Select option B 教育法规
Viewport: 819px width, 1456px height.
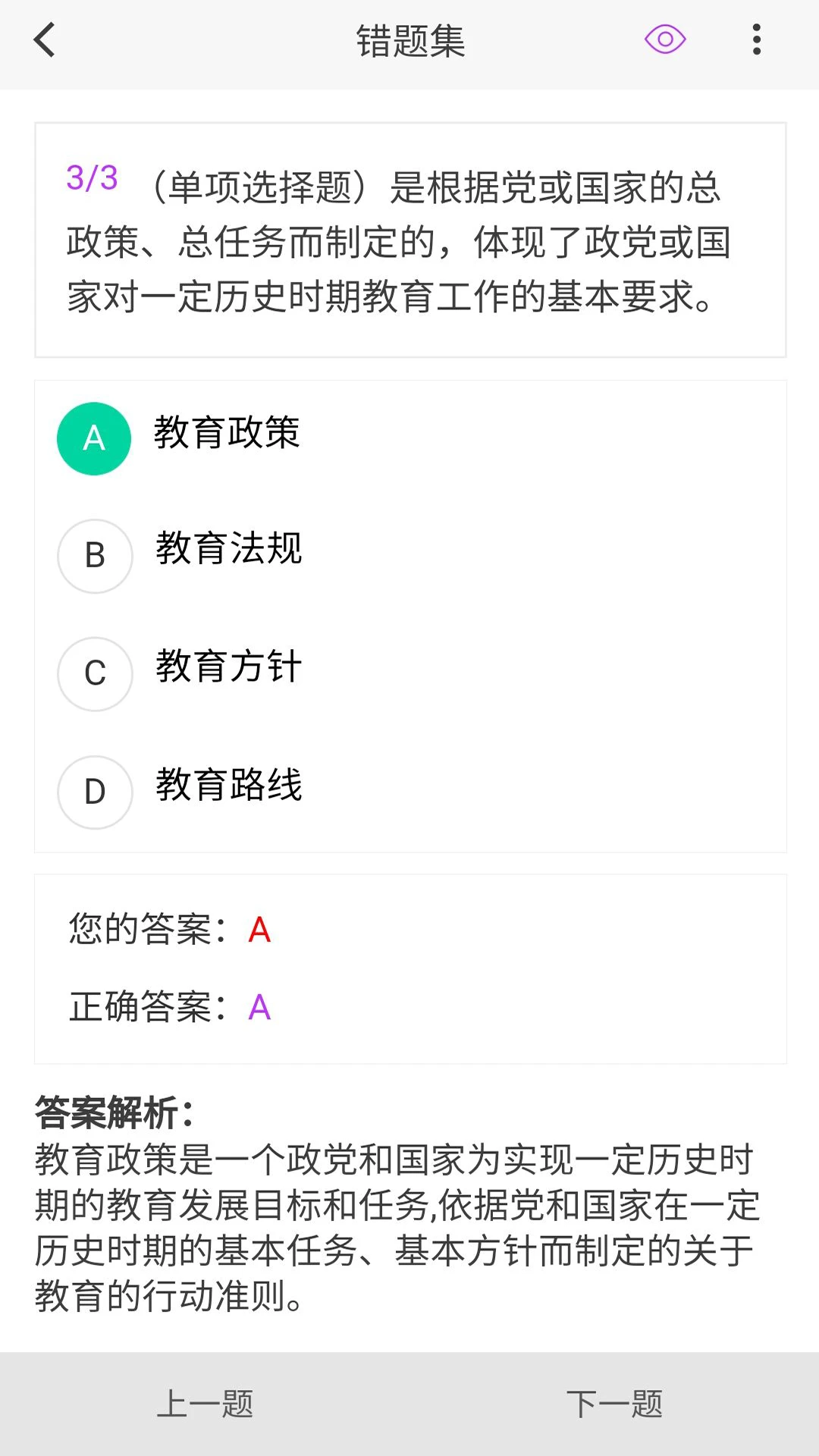click(228, 551)
